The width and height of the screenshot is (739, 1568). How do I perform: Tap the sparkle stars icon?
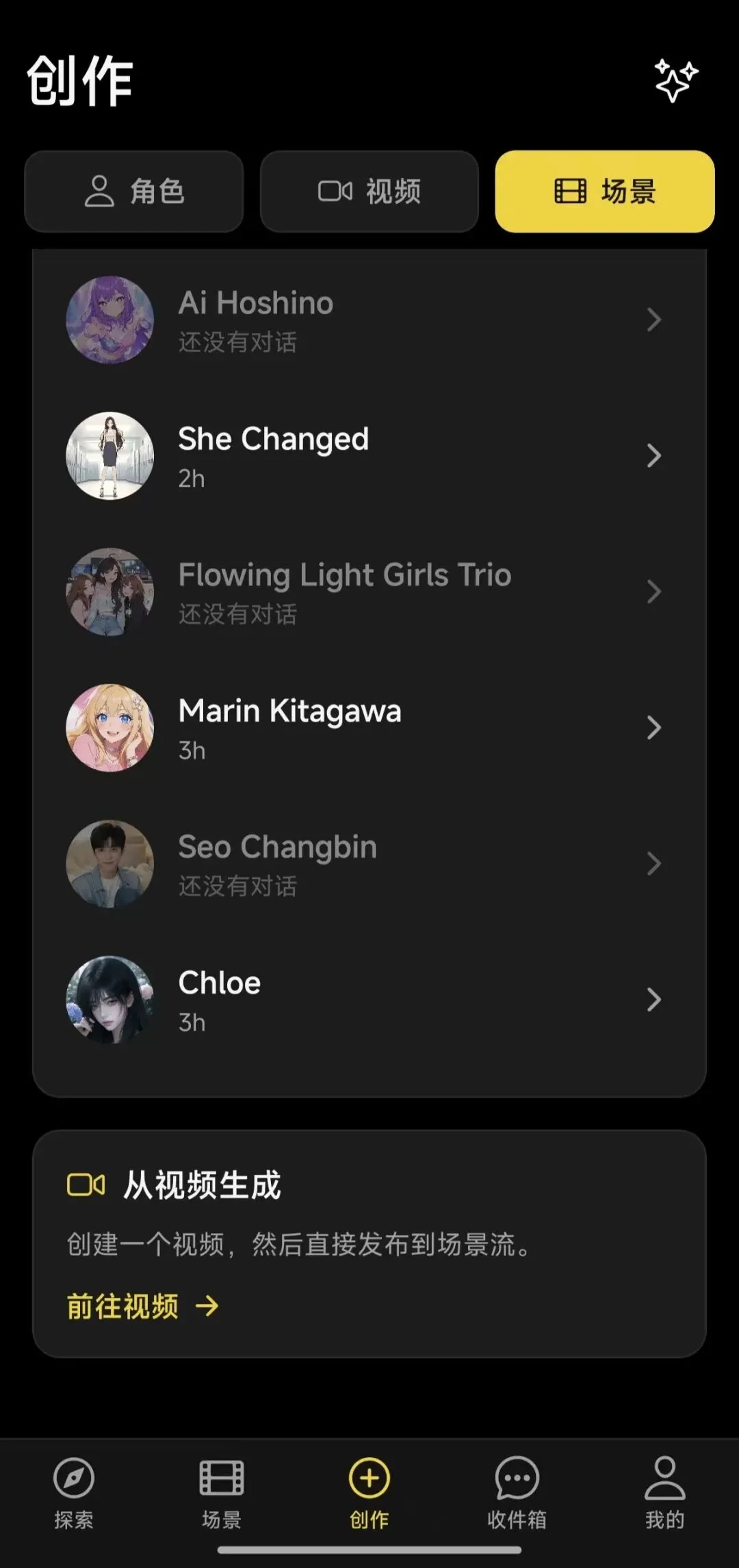point(675,81)
